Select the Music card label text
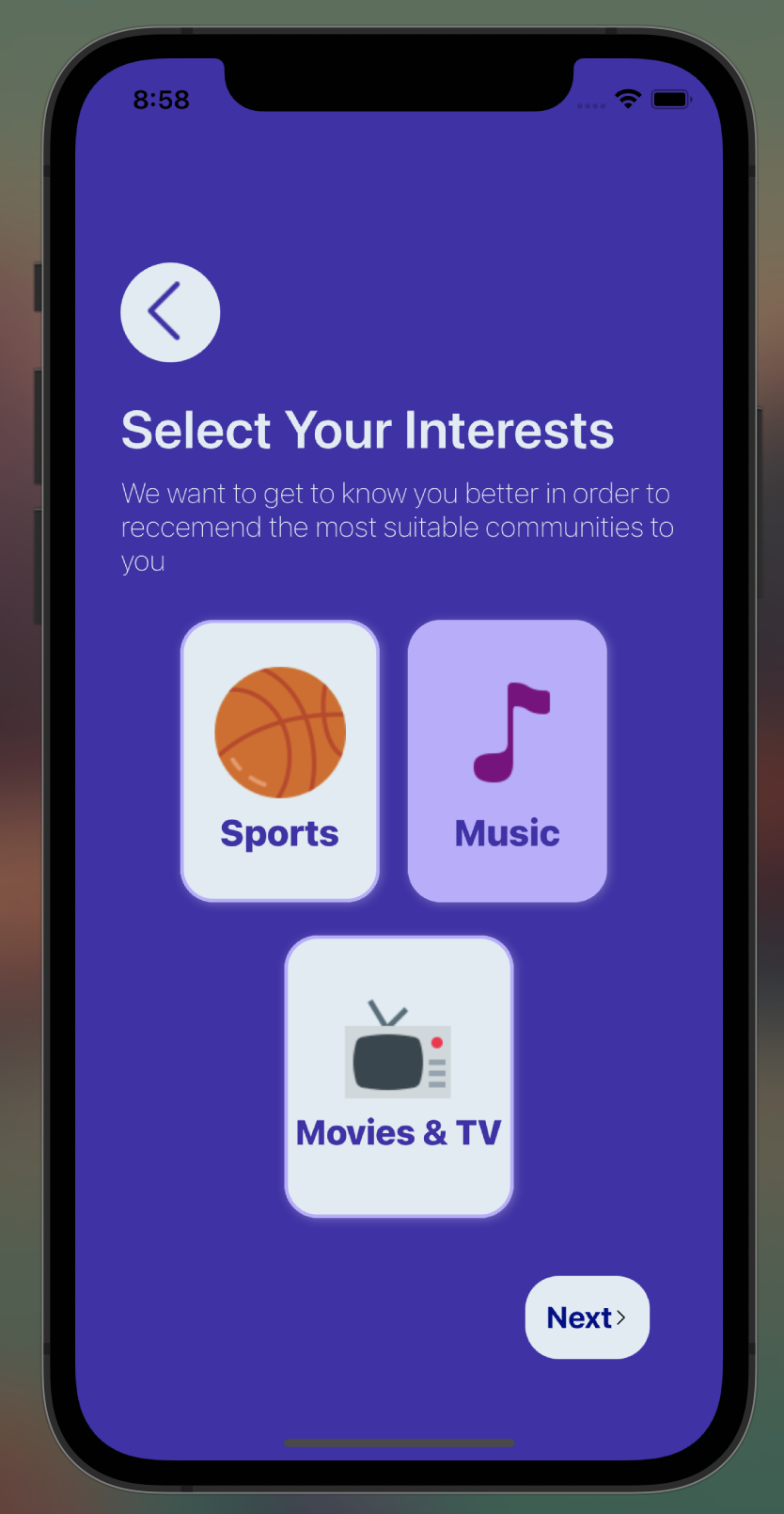Screen dimensions: 784x1514 pyautogui.click(x=506, y=833)
